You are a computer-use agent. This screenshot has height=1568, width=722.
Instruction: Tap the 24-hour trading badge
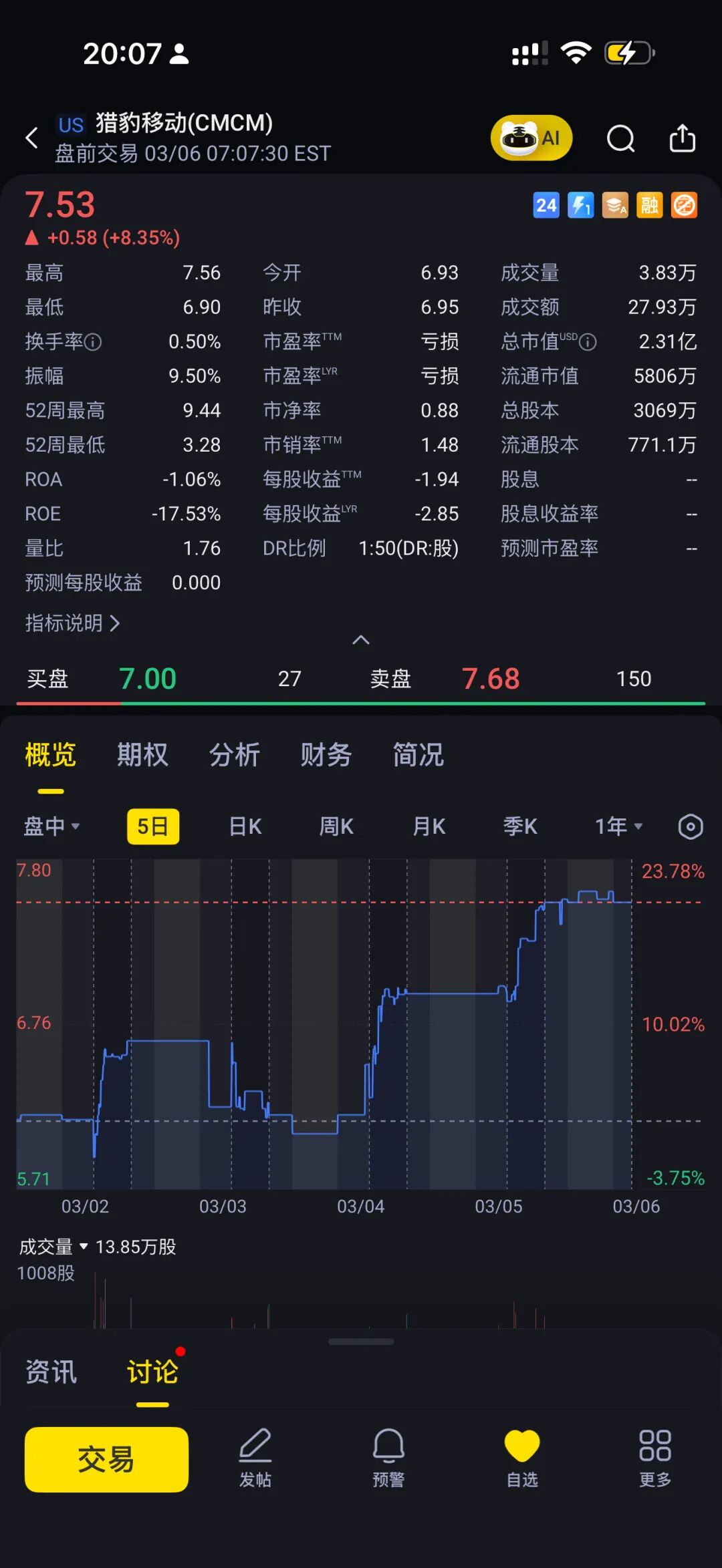point(546,205)
